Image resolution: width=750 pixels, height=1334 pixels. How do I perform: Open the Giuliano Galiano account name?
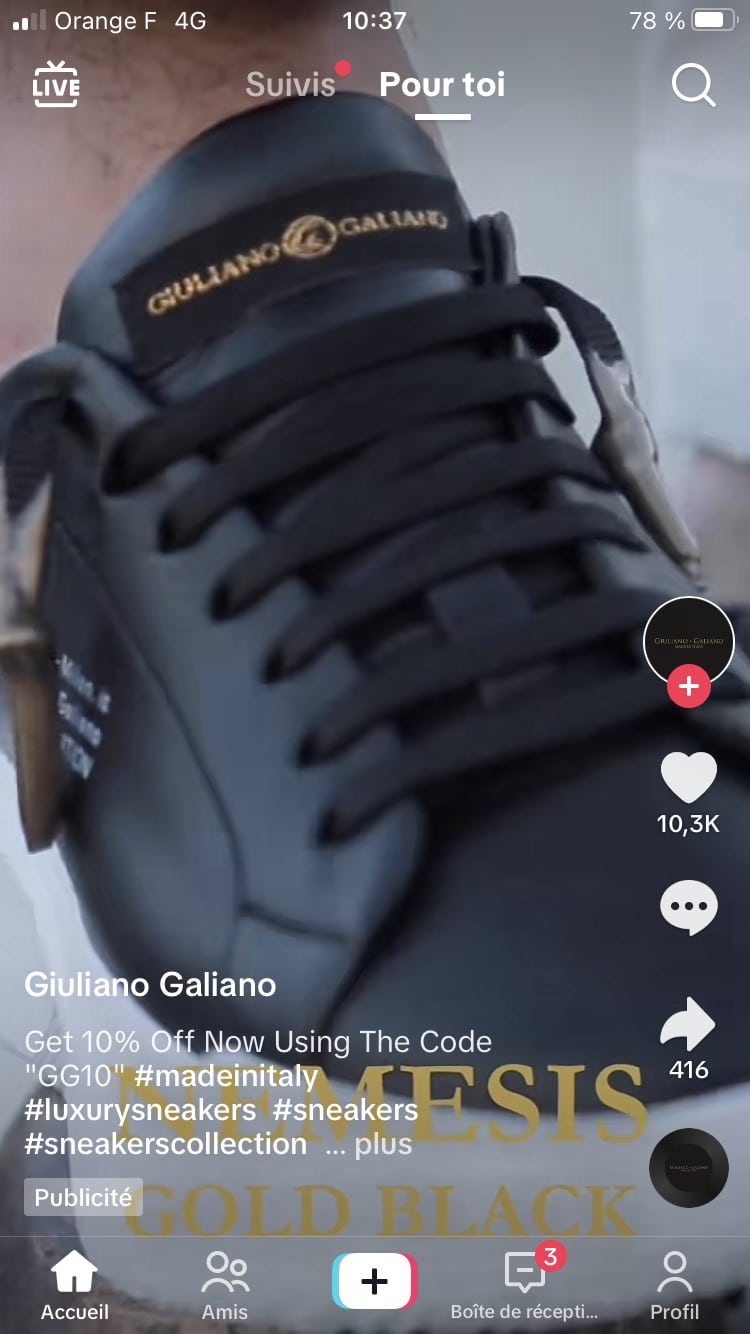pos(150,985)
